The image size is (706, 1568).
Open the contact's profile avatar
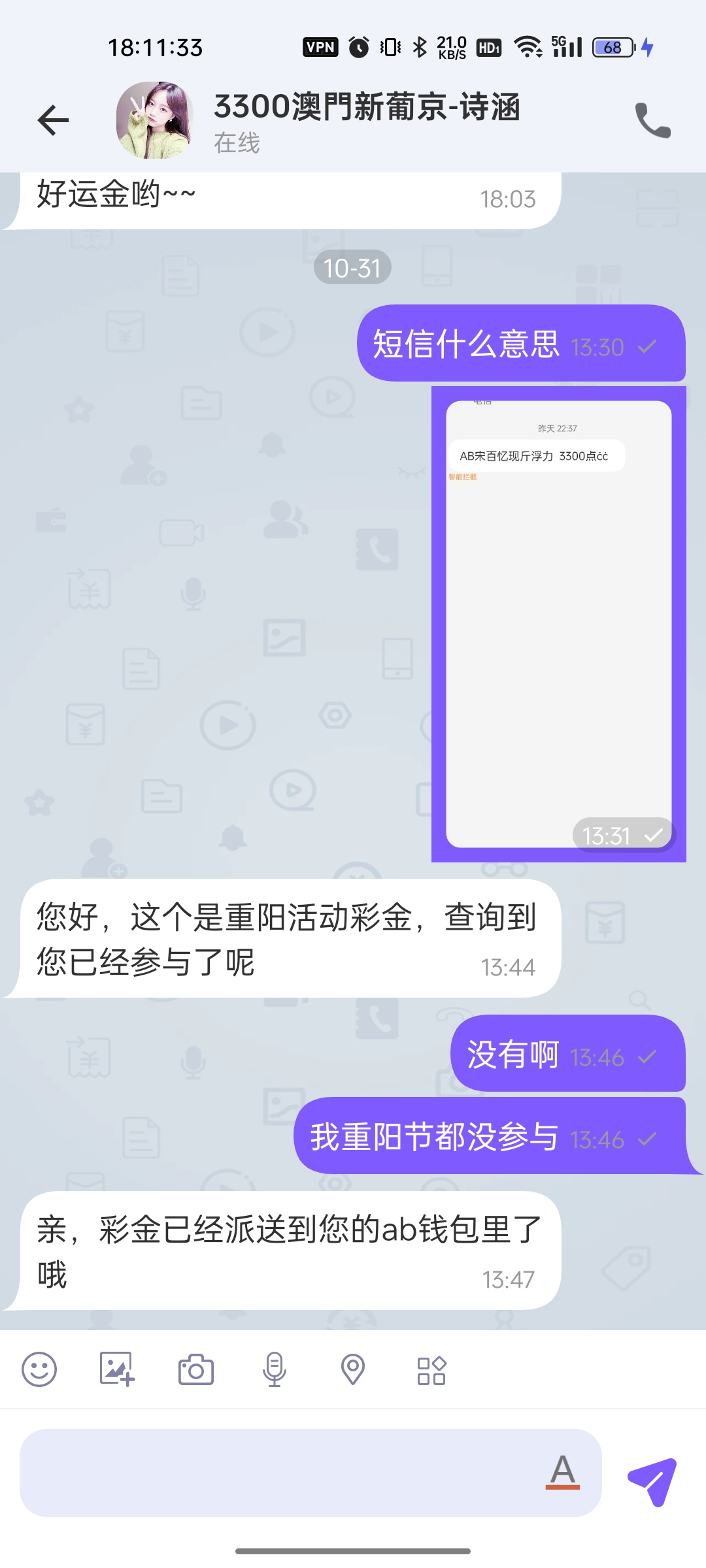point(155,120)
